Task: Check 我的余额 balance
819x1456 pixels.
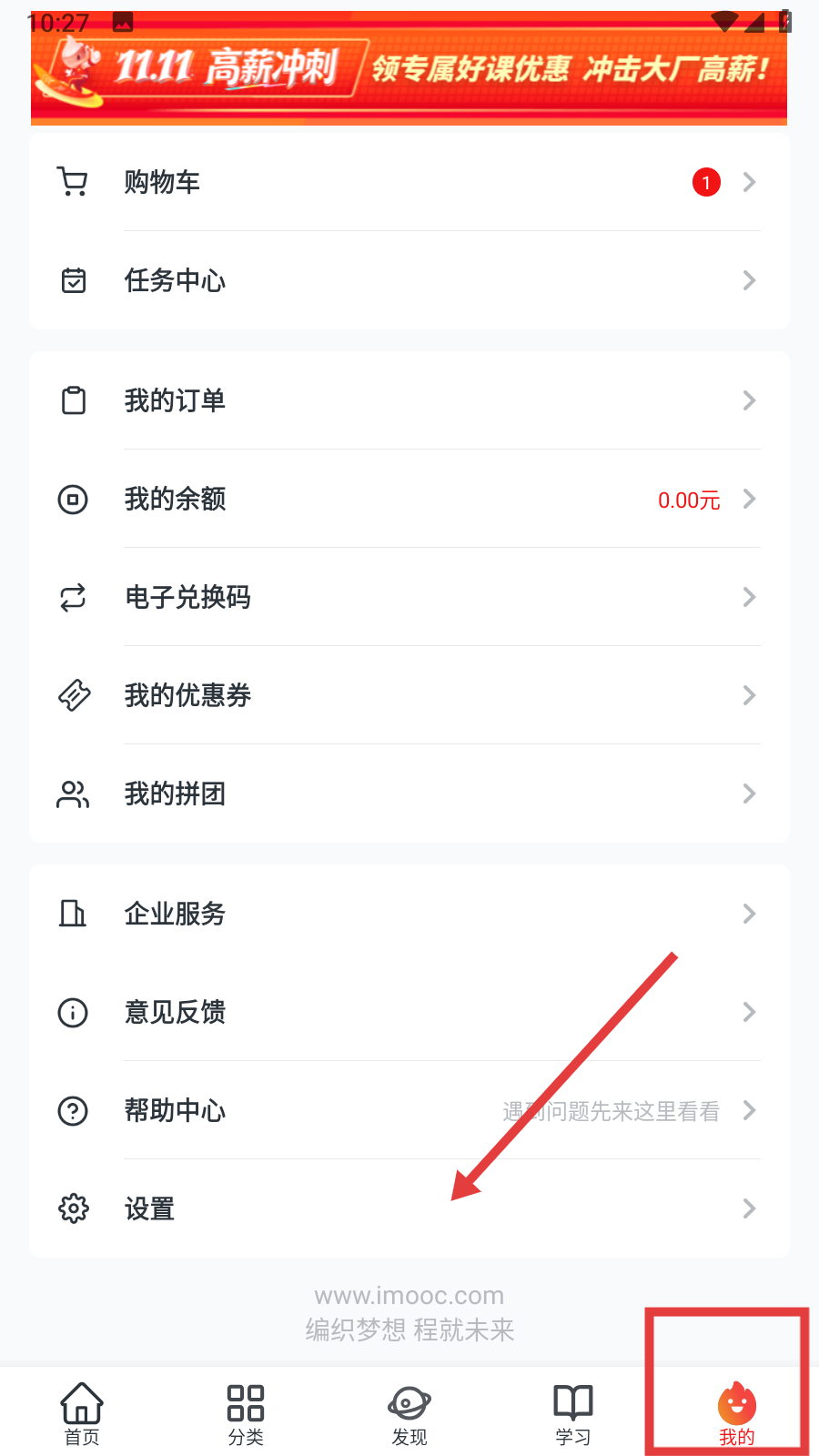Action: click(409, 499)
